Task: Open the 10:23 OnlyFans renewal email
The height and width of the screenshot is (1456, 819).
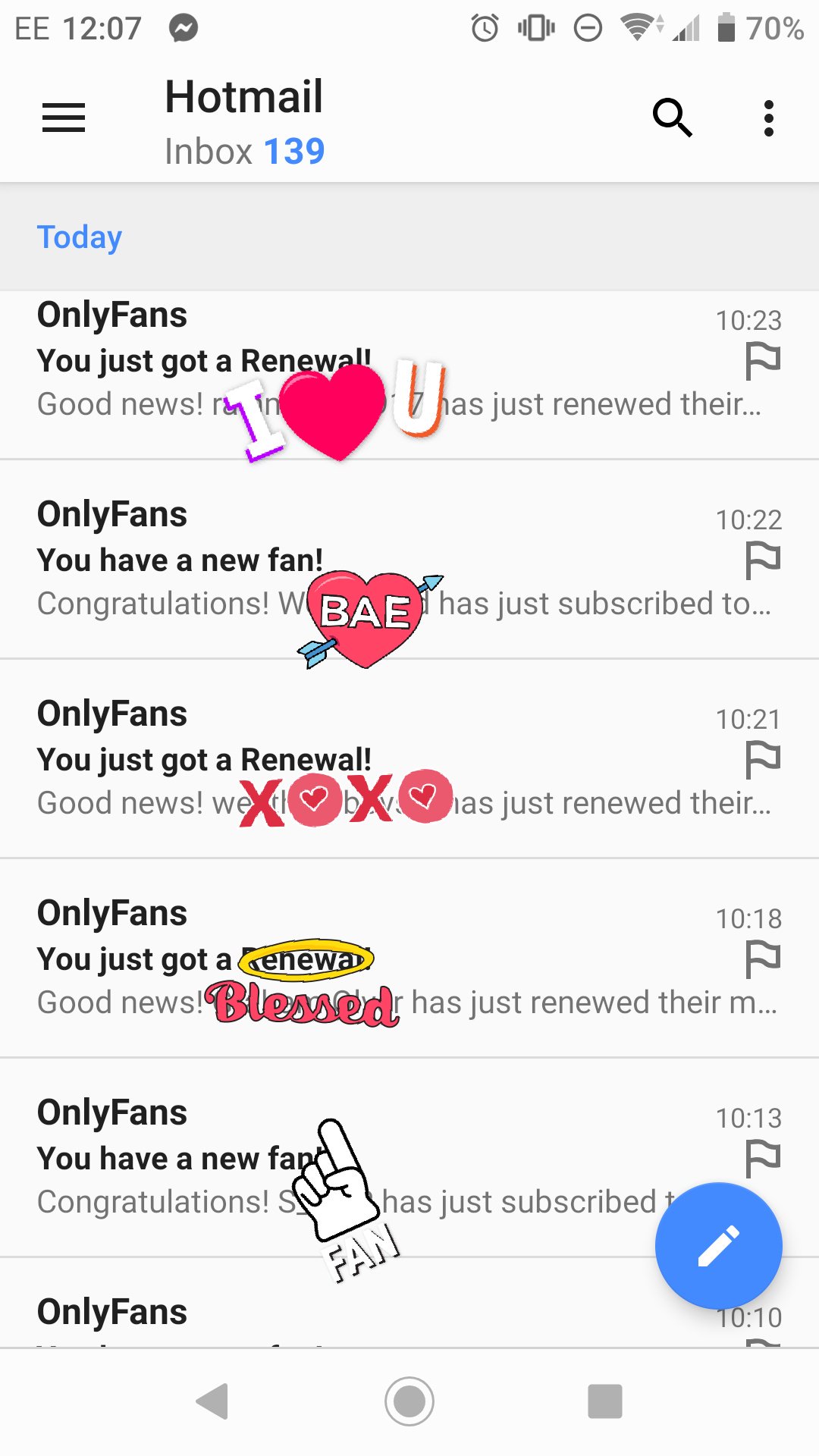Action: click(x=409, y=375)
